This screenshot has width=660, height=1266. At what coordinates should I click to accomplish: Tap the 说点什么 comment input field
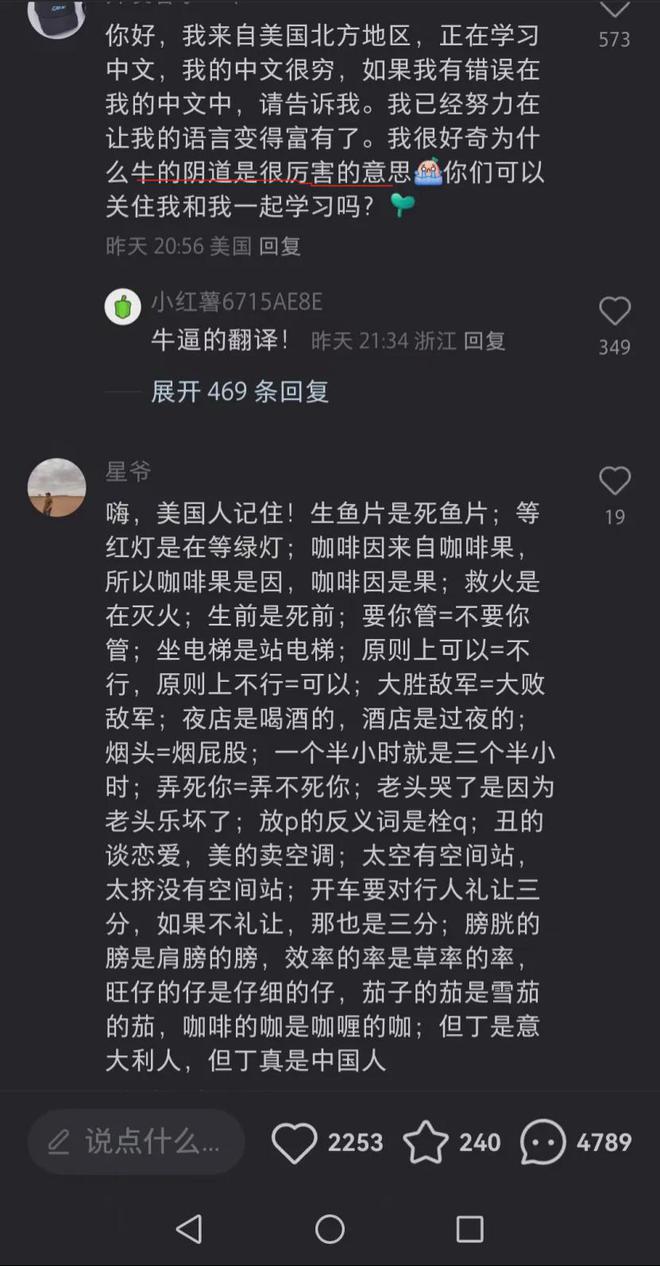[136, 1141]
